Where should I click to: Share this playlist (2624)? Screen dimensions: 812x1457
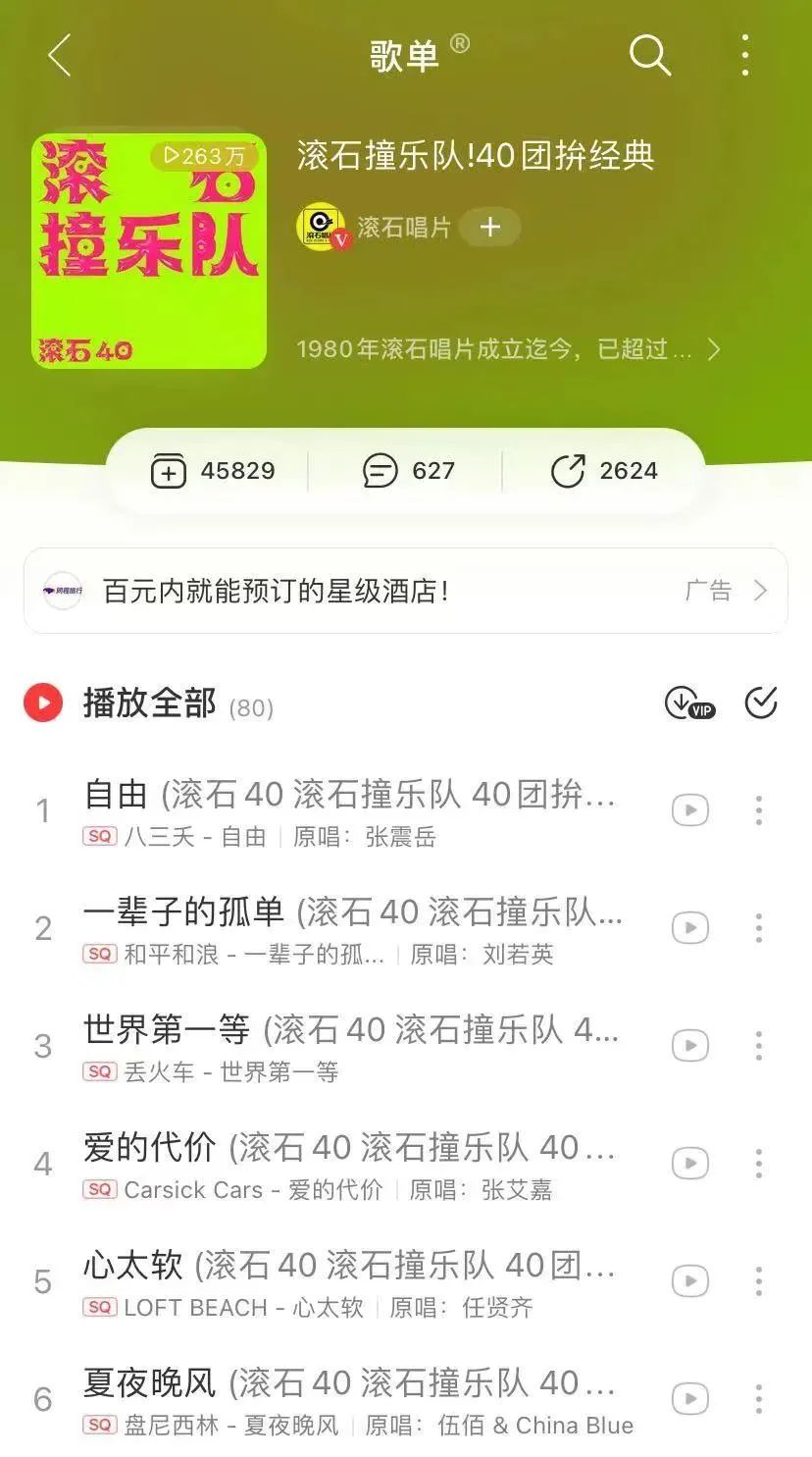tap(603, 471)
